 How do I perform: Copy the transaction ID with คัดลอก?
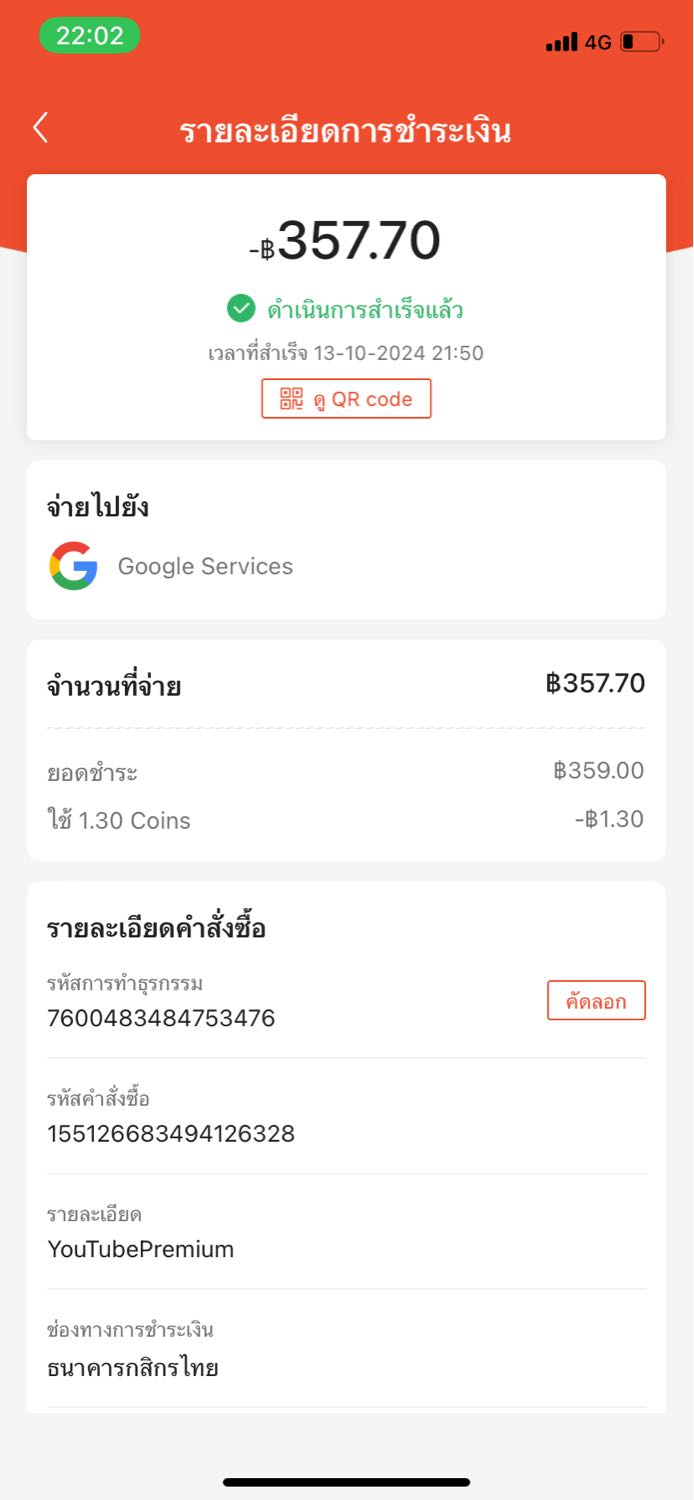click(596, 1001)
